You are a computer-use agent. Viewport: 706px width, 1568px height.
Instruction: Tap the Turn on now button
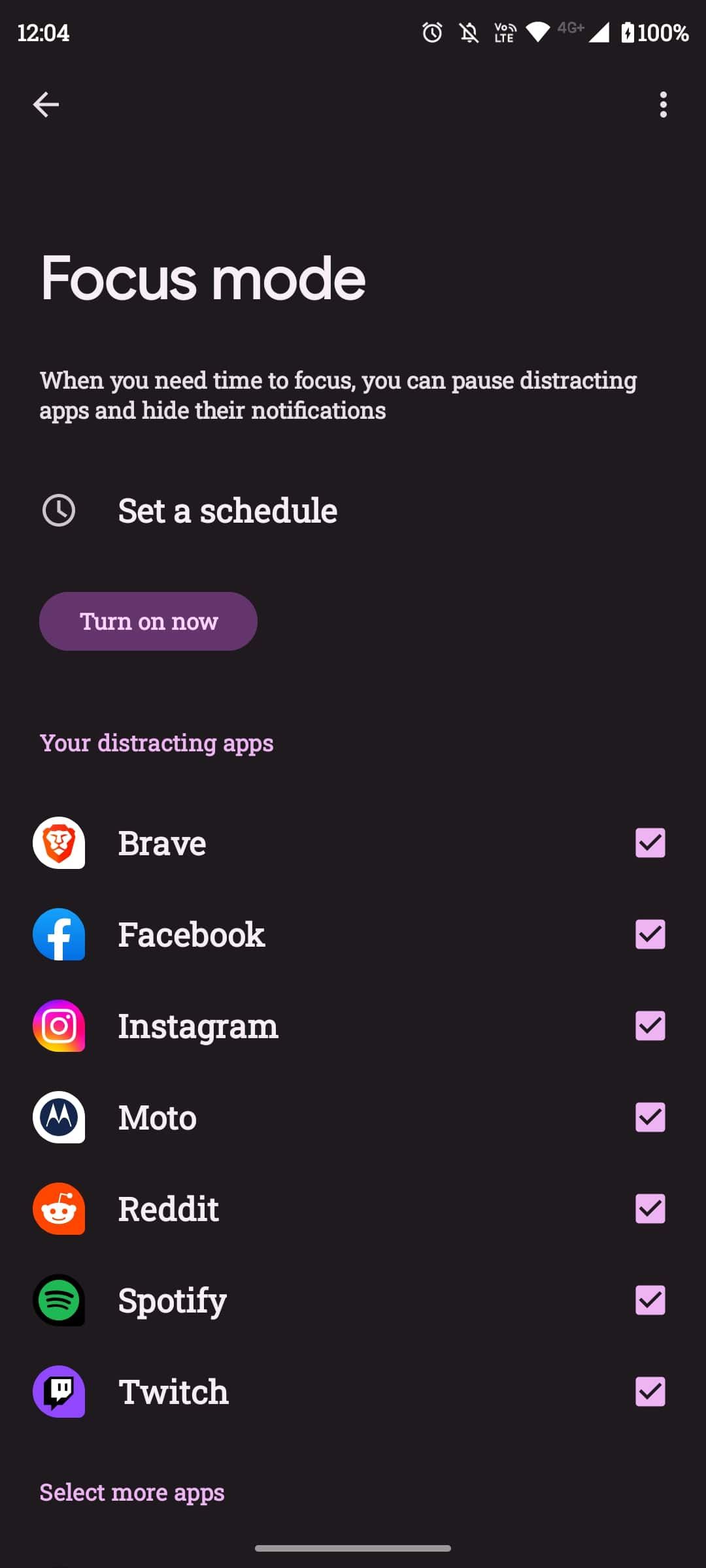[148, 621]
